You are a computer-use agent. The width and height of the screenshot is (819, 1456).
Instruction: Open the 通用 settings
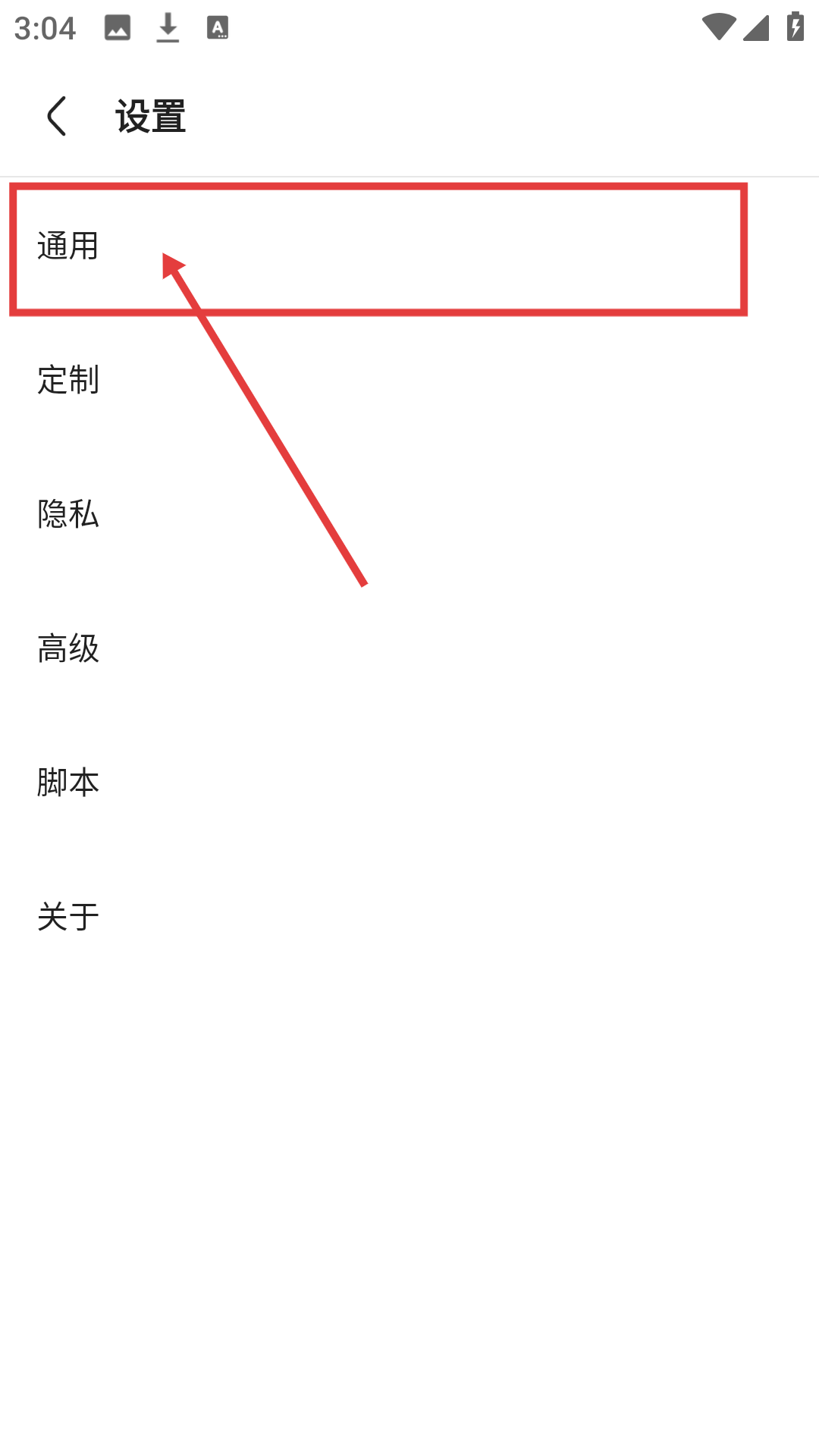(68, 246)
